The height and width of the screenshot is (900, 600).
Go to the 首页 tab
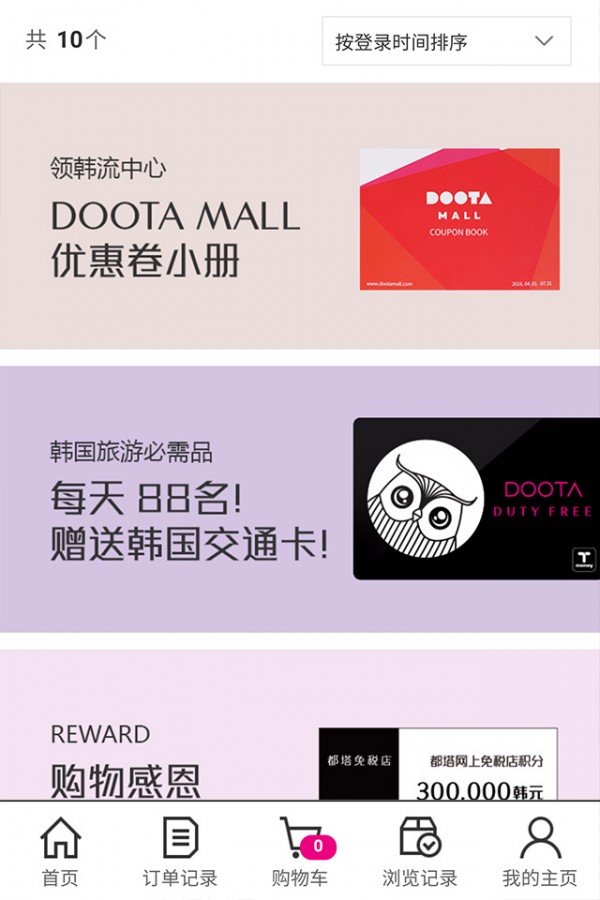pyautogui.click(x=60, y=852)
